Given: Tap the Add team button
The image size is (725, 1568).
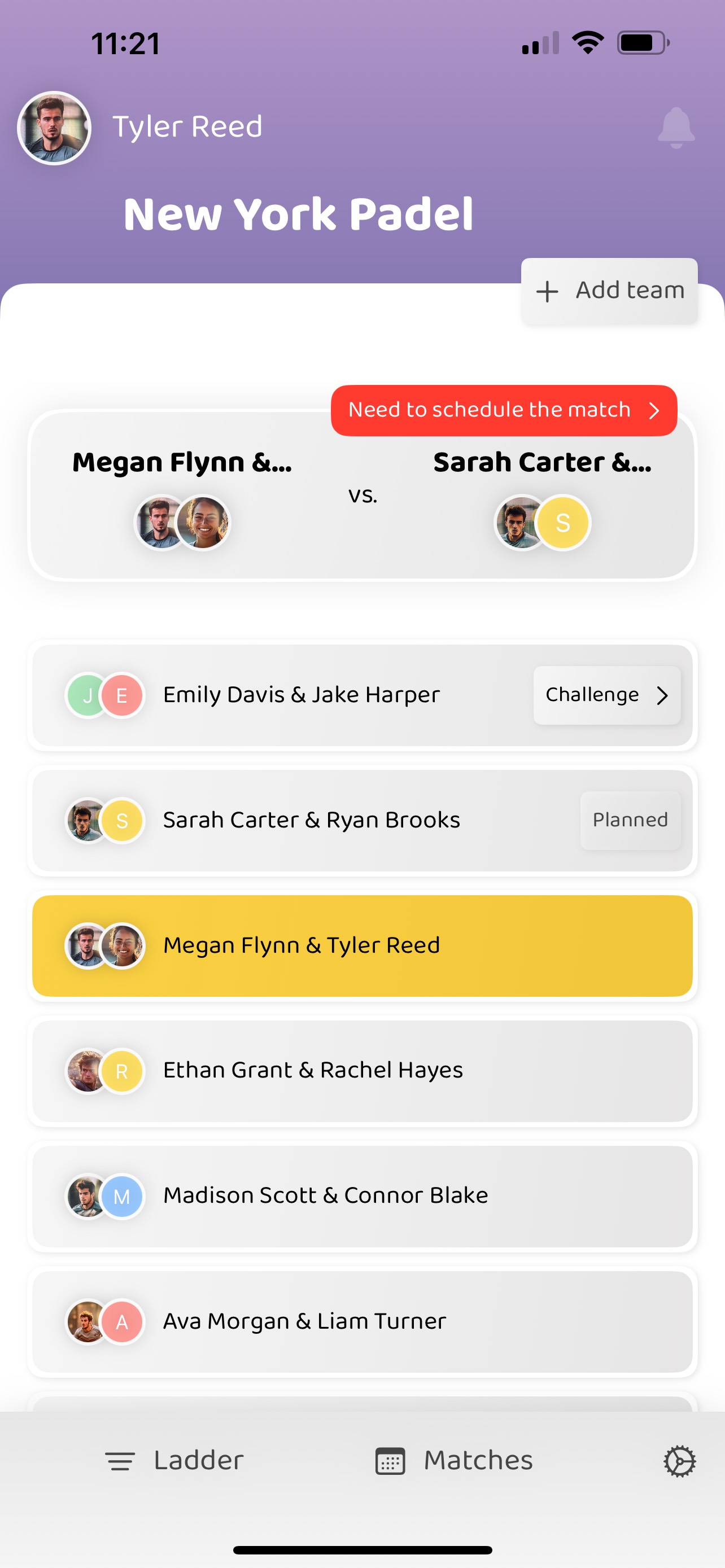Looking at the screenshot, I should 609,290.
